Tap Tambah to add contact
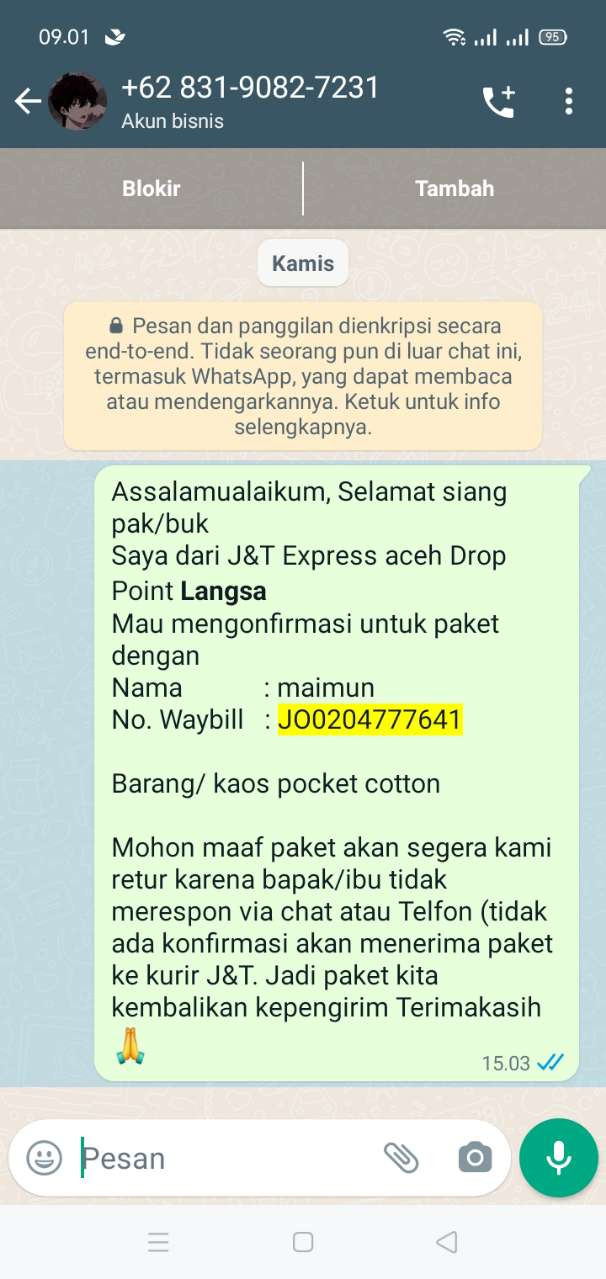 point(454,189)
